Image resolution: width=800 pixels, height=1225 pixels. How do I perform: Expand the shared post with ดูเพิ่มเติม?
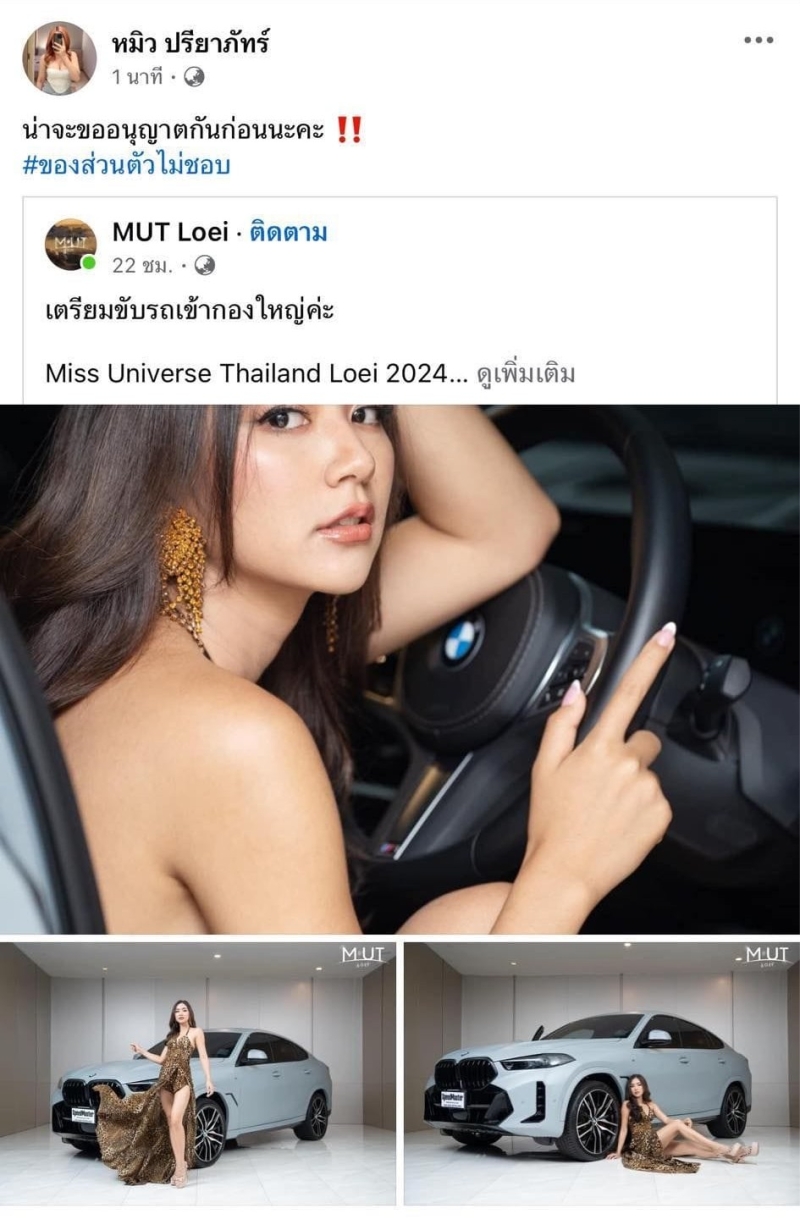coord(526,374)
